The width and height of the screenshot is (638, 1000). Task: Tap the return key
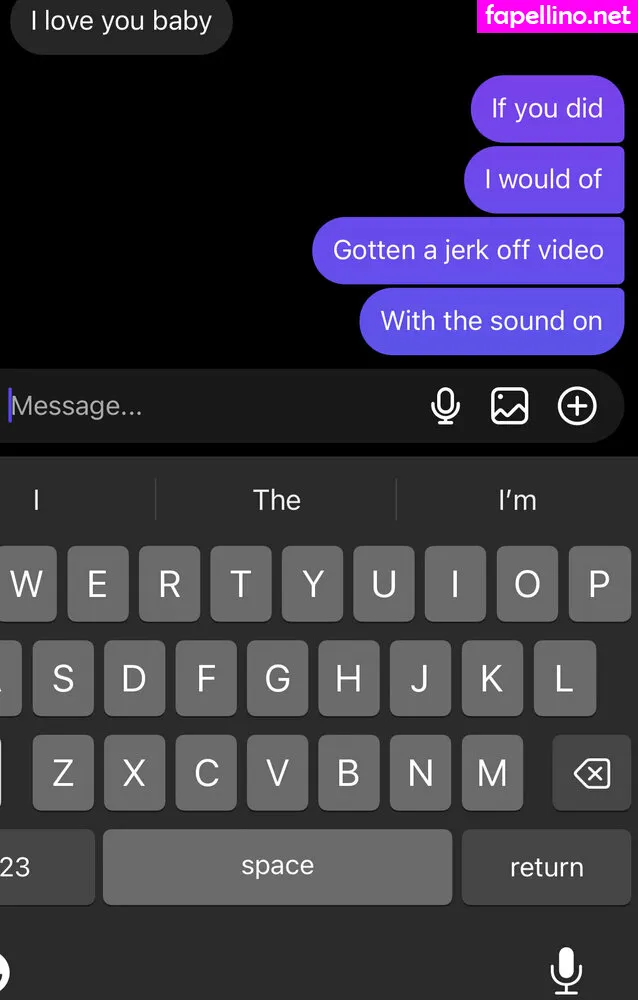pos(546,867)
